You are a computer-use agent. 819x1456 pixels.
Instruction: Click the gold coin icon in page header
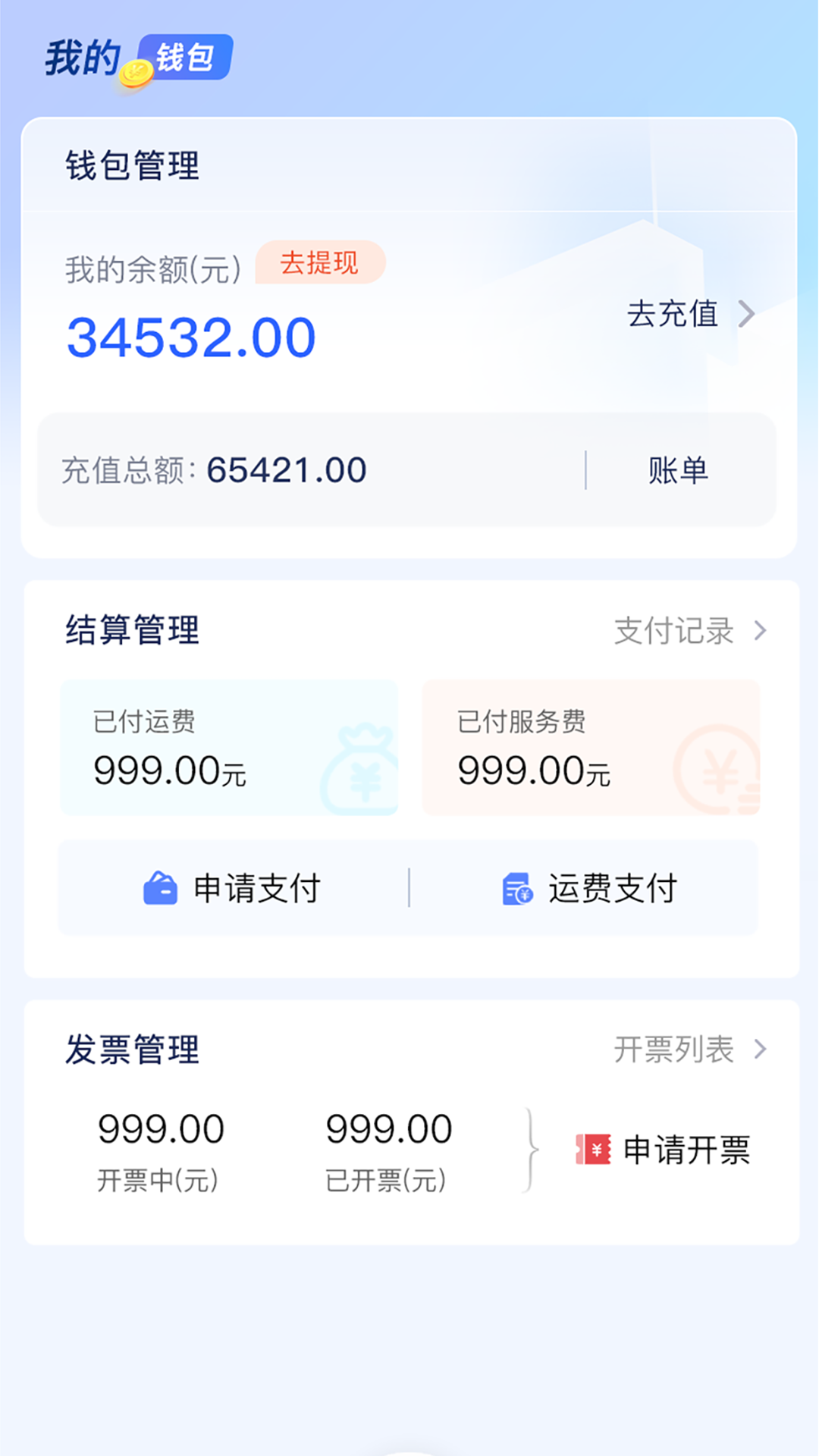click(x=133, y=74)
